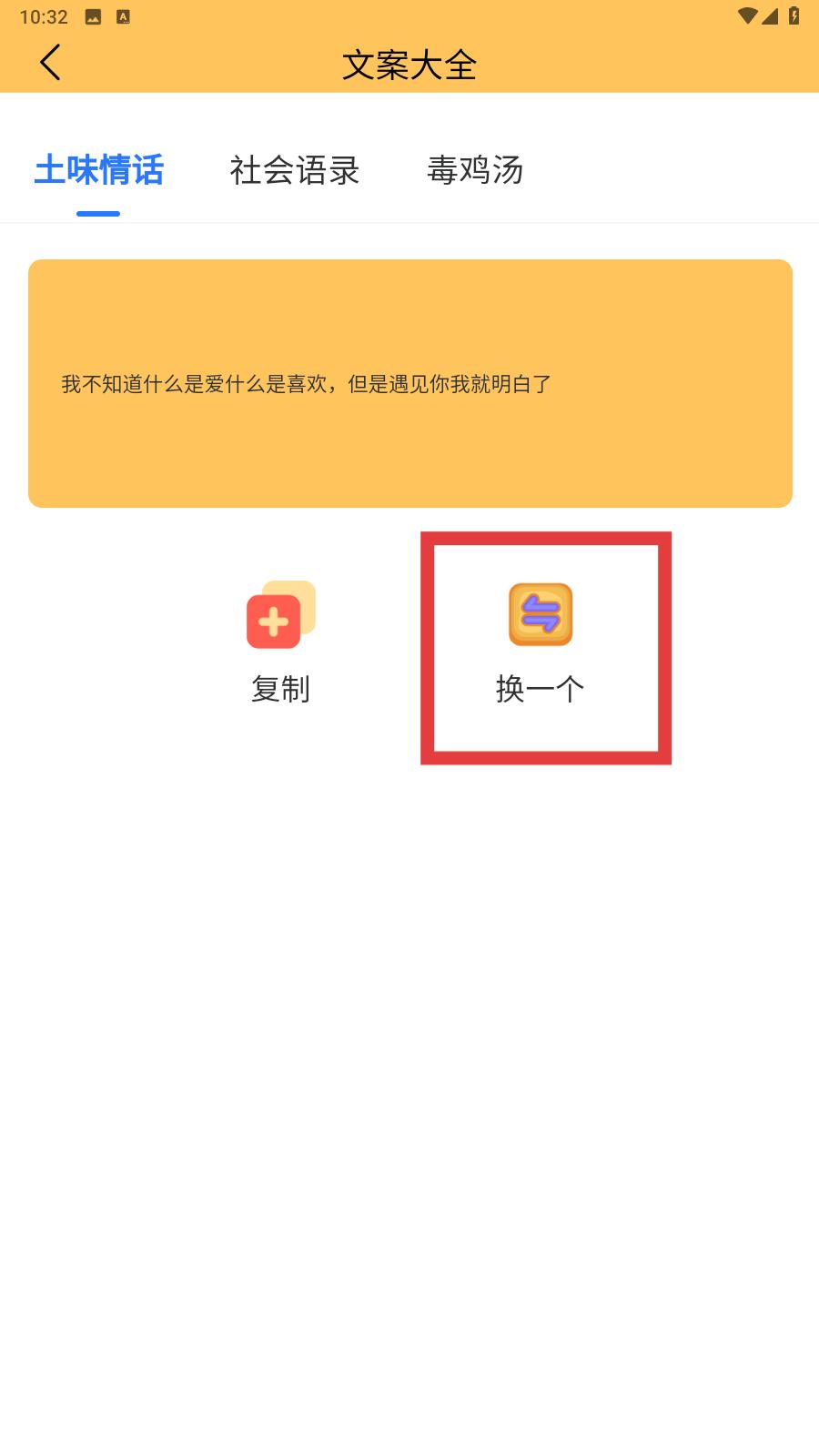The height and width of the screenshot is (1456, 819).
Task: Open the 毒鸡汤 tab
Action: pyautogui.click(x=475, y=170)
